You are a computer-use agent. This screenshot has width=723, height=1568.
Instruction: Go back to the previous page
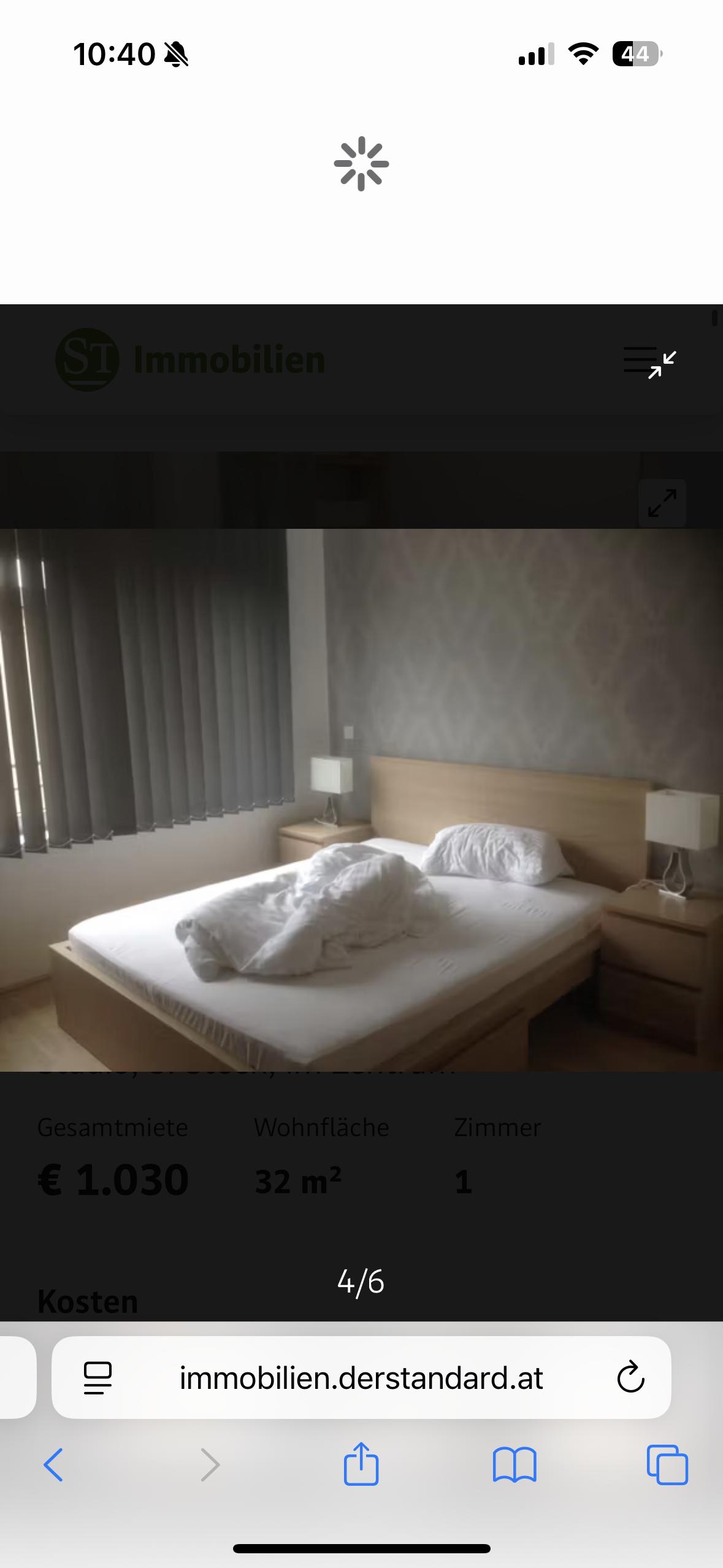pos(53,1465)
